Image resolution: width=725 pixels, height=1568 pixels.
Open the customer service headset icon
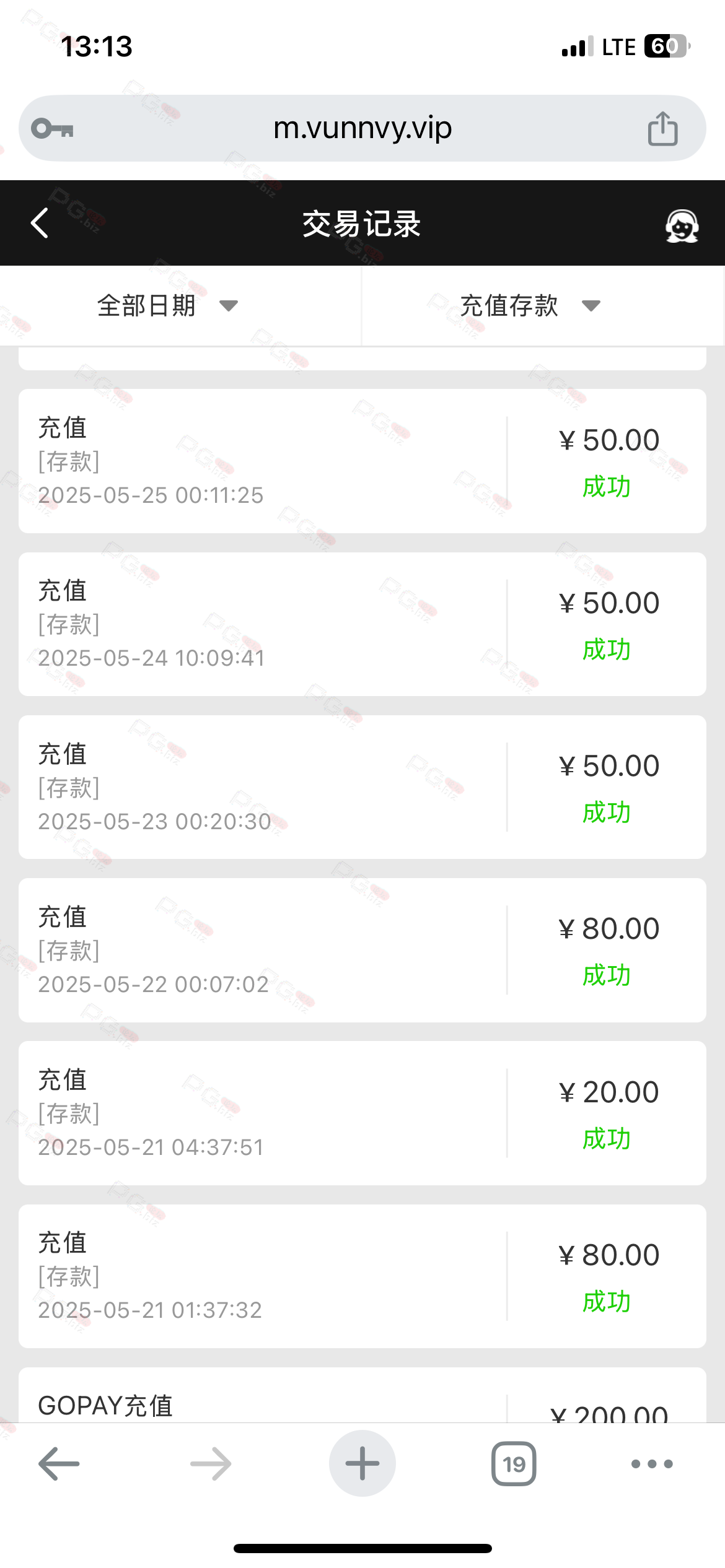point(682,225)
